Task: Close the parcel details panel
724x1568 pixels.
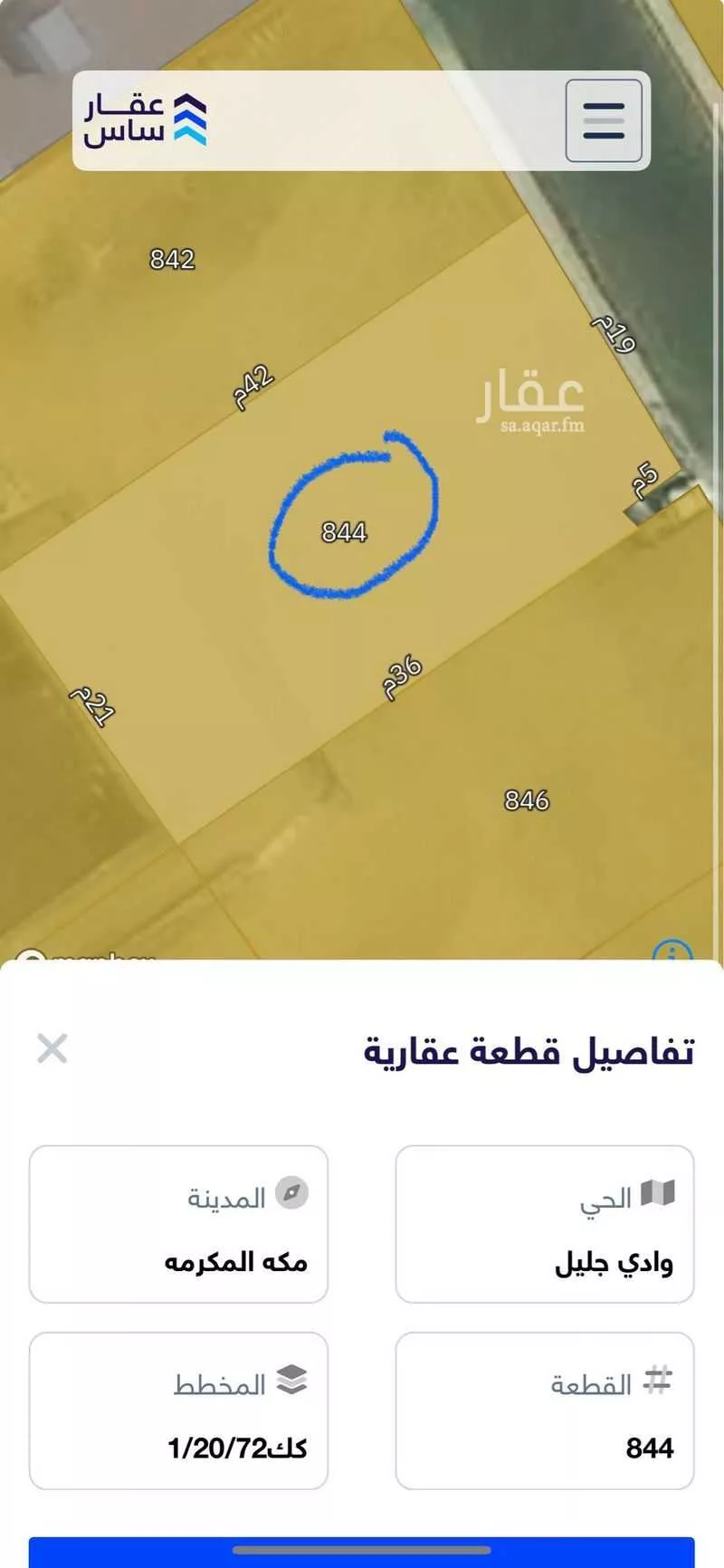Action: pyautogui.click(x=52, y=1047)
